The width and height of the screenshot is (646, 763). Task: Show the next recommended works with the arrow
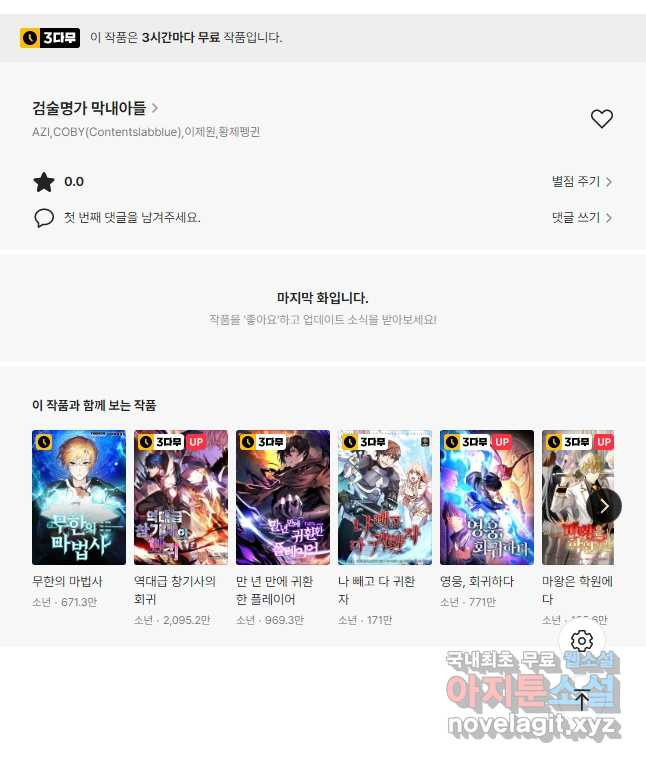(604, 505)
